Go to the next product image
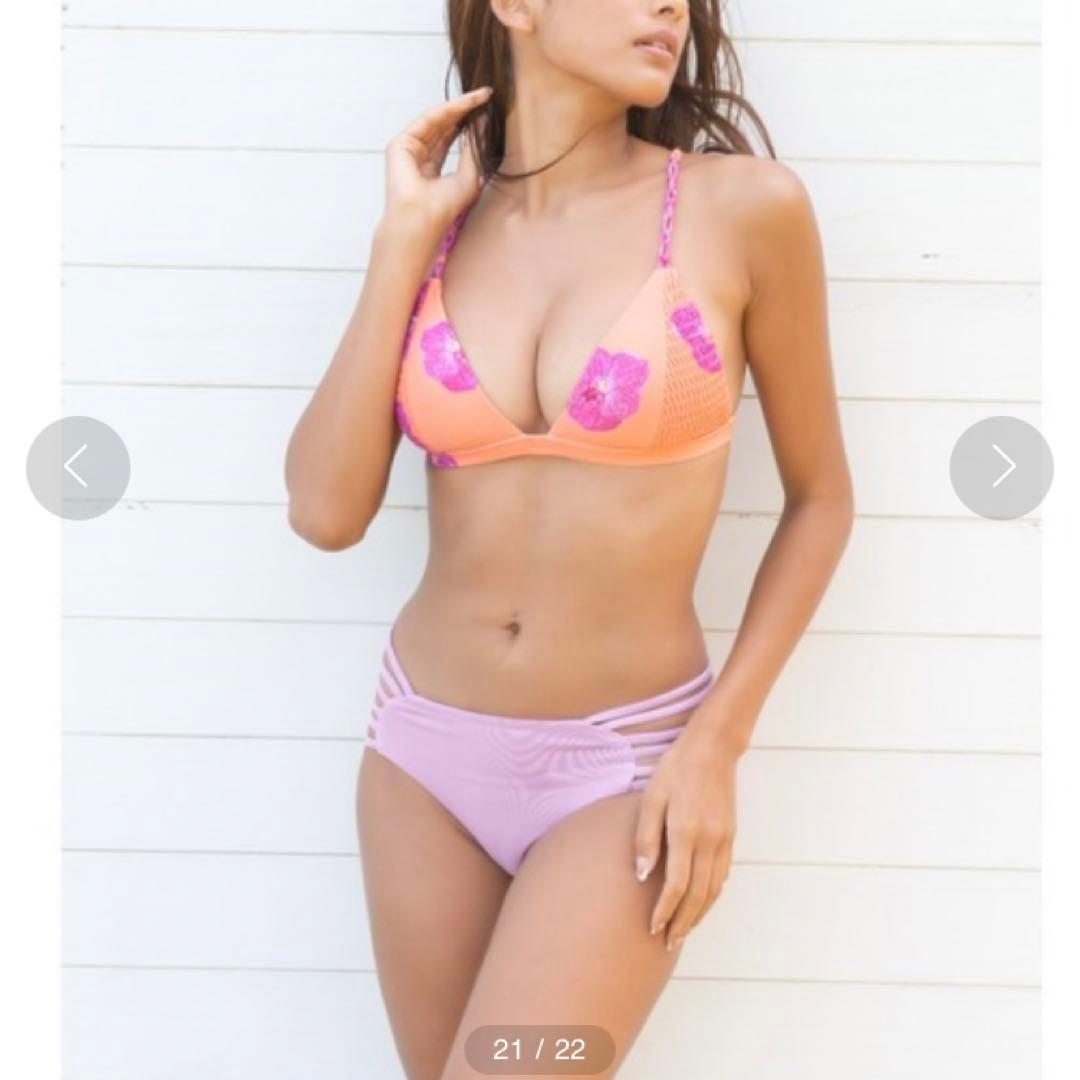1080x1080 pixels. (1001, 467)
